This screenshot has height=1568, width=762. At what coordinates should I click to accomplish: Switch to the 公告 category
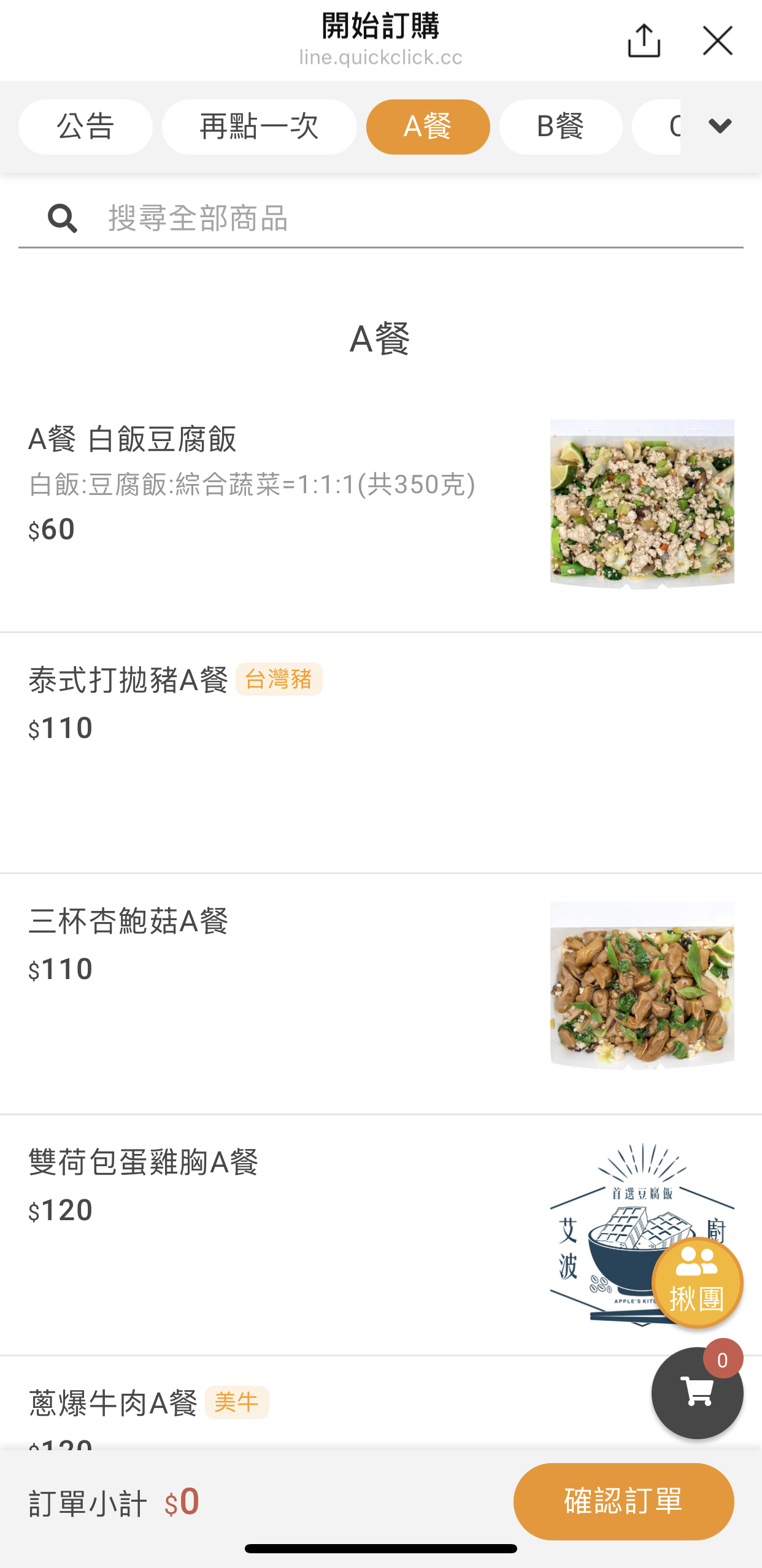click(85, 127)
